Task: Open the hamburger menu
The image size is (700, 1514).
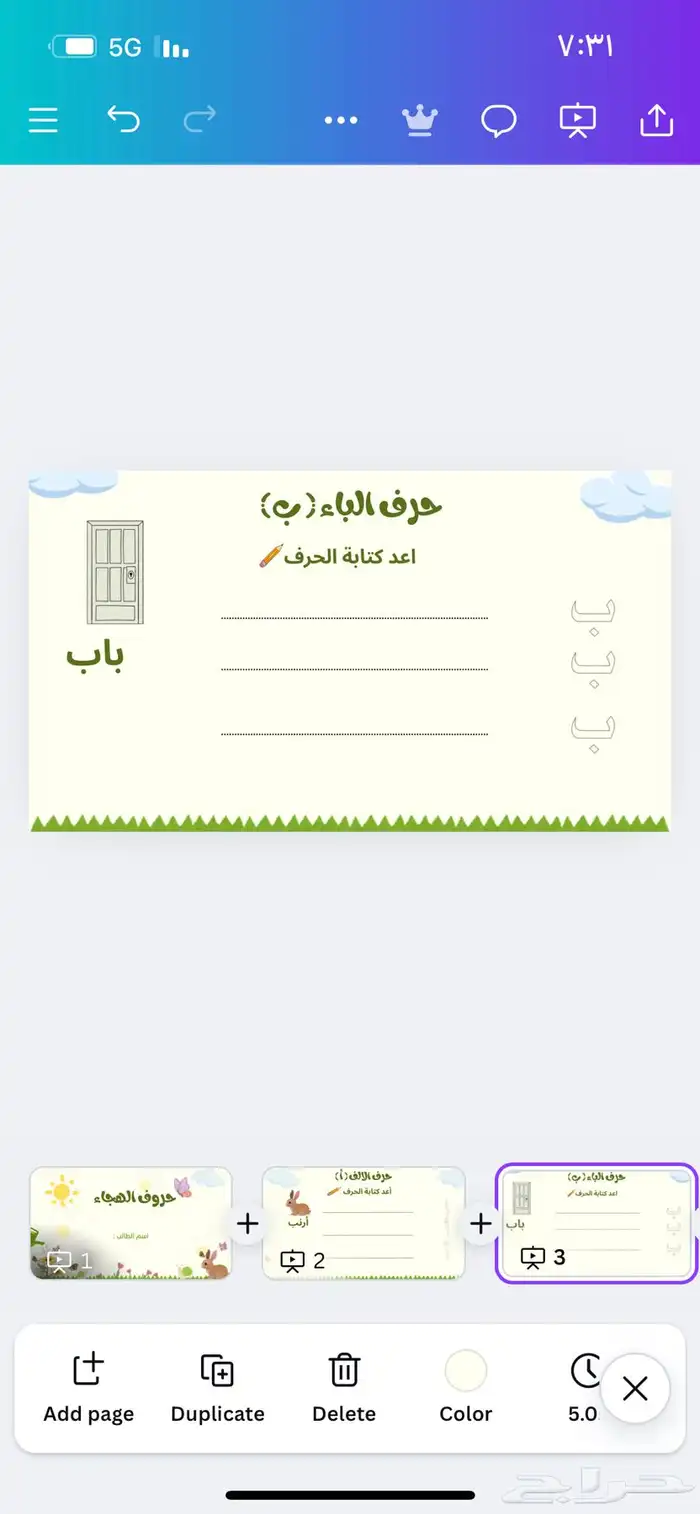Action: tap(43, 121)
